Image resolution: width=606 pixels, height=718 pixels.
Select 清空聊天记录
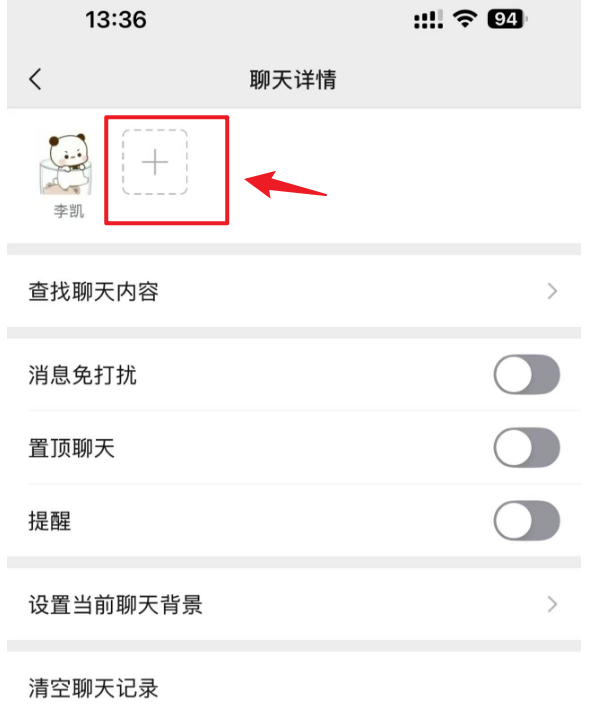[x=94, y=688]
